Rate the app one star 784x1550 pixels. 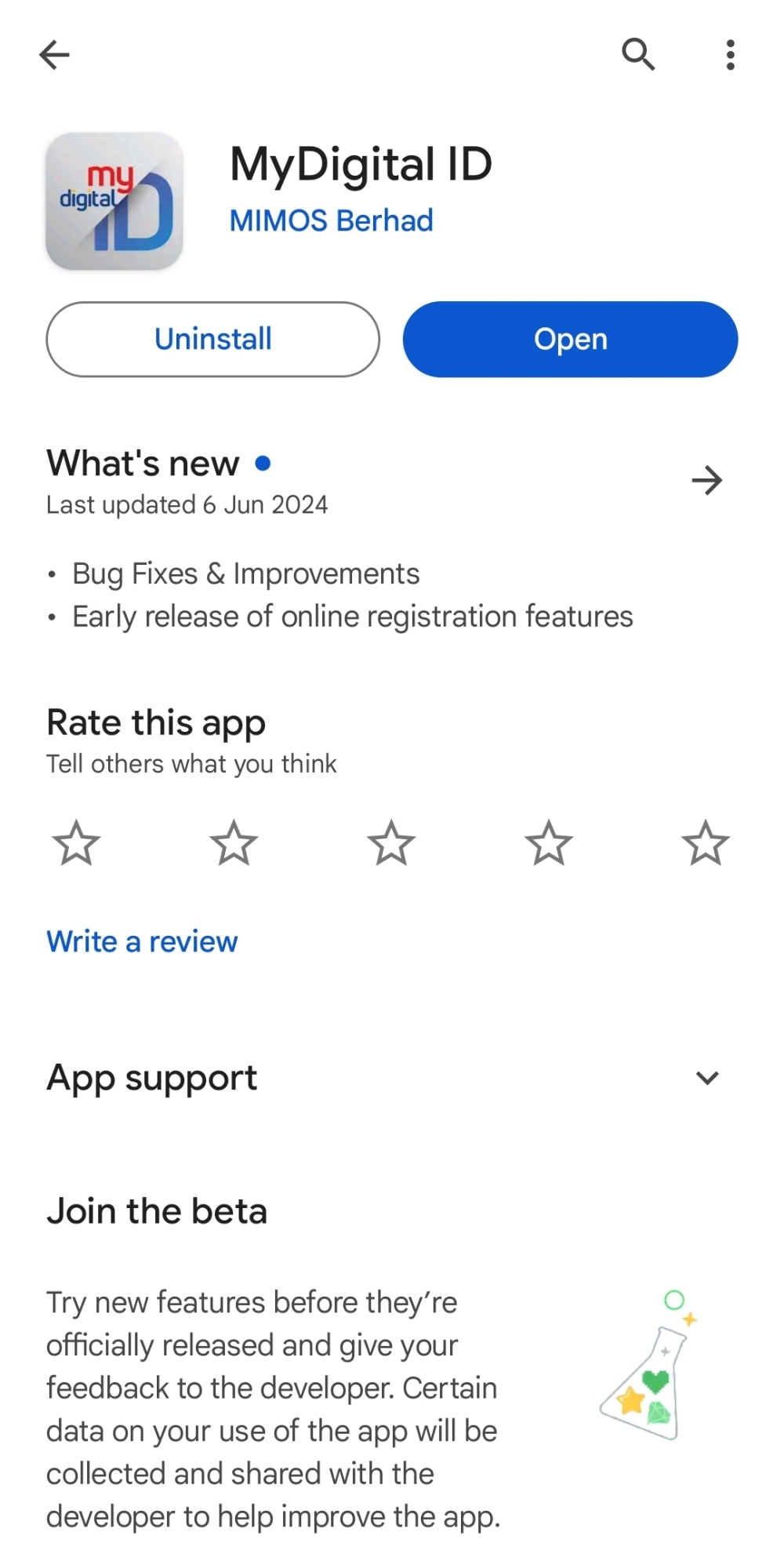tap(76, 843)
